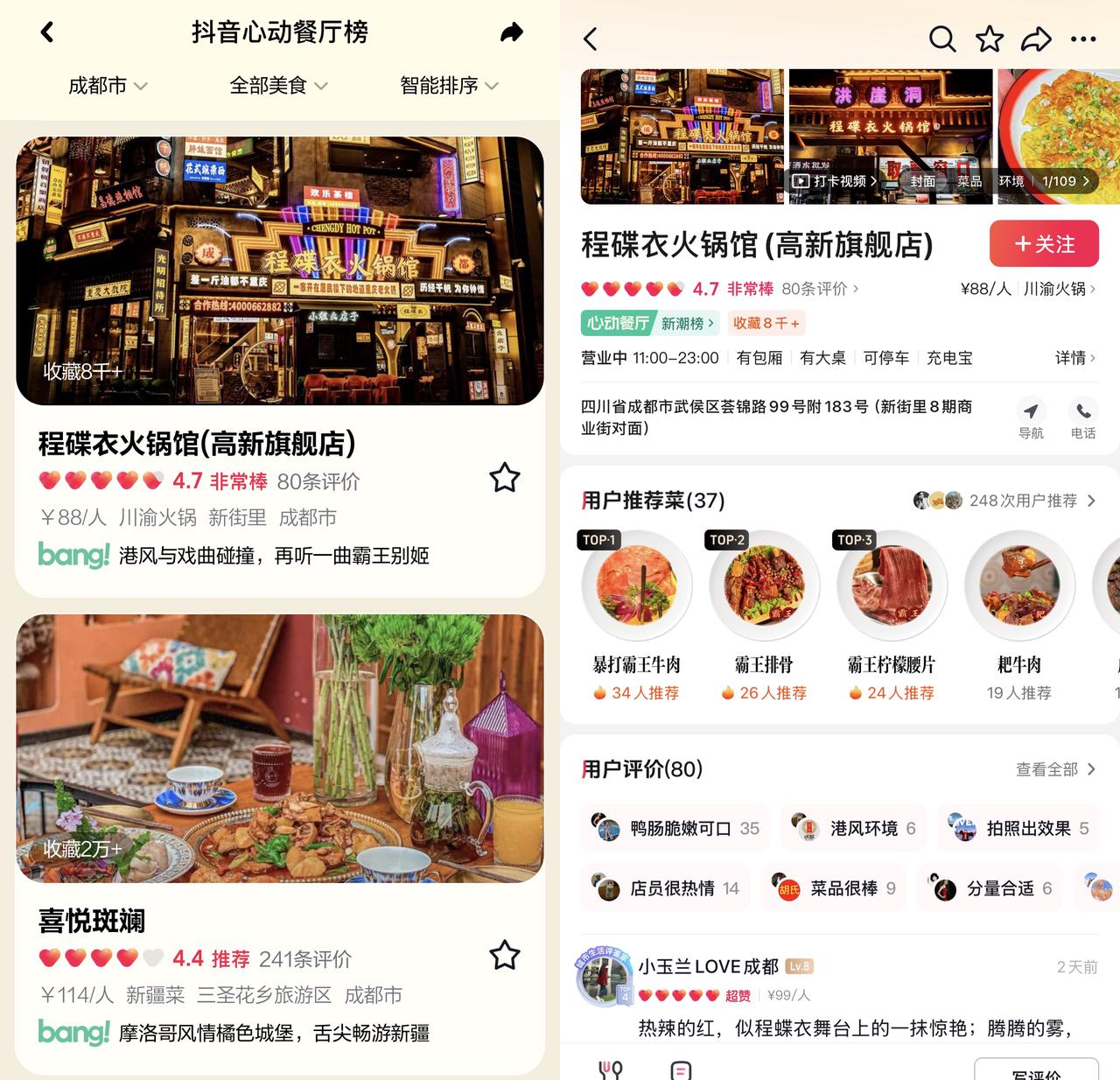Follow the restaurant with +关注
The image size is (1120, 1080).
pos(1044,244)
